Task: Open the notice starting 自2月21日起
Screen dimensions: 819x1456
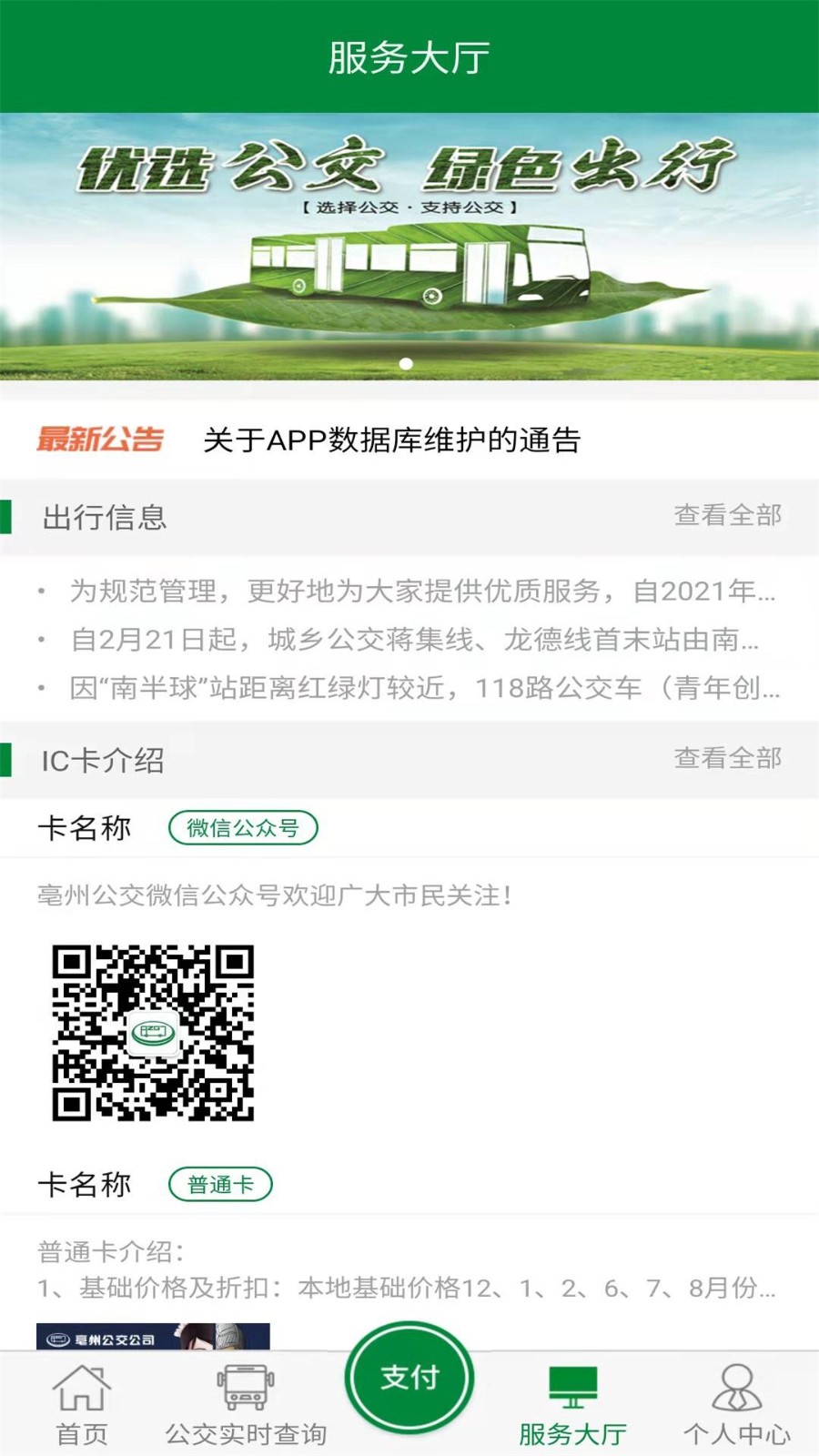Action: [414, 640]
